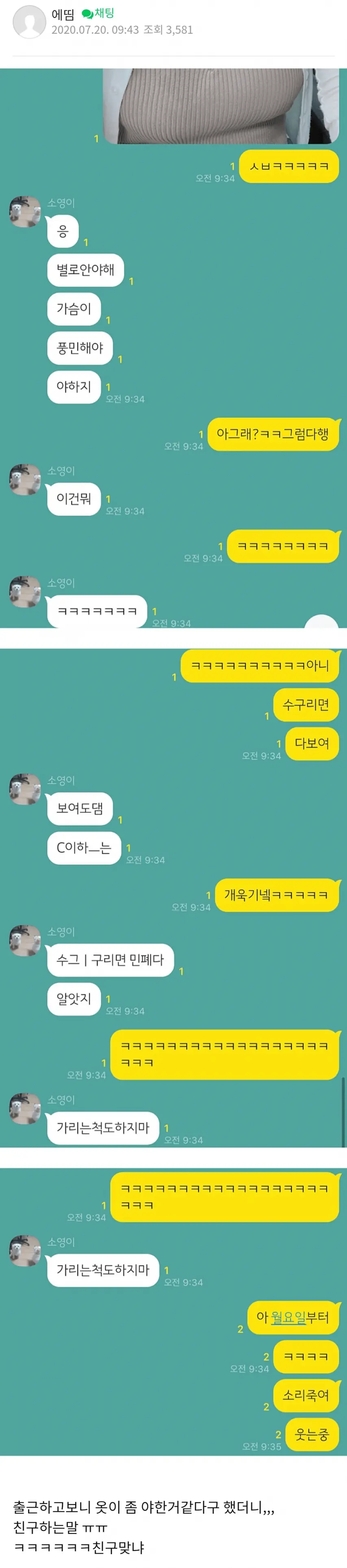This screenshot has width=347, height=1568.
Task: Start a 채팅 with the author 에띰
Action: point(98,13)
